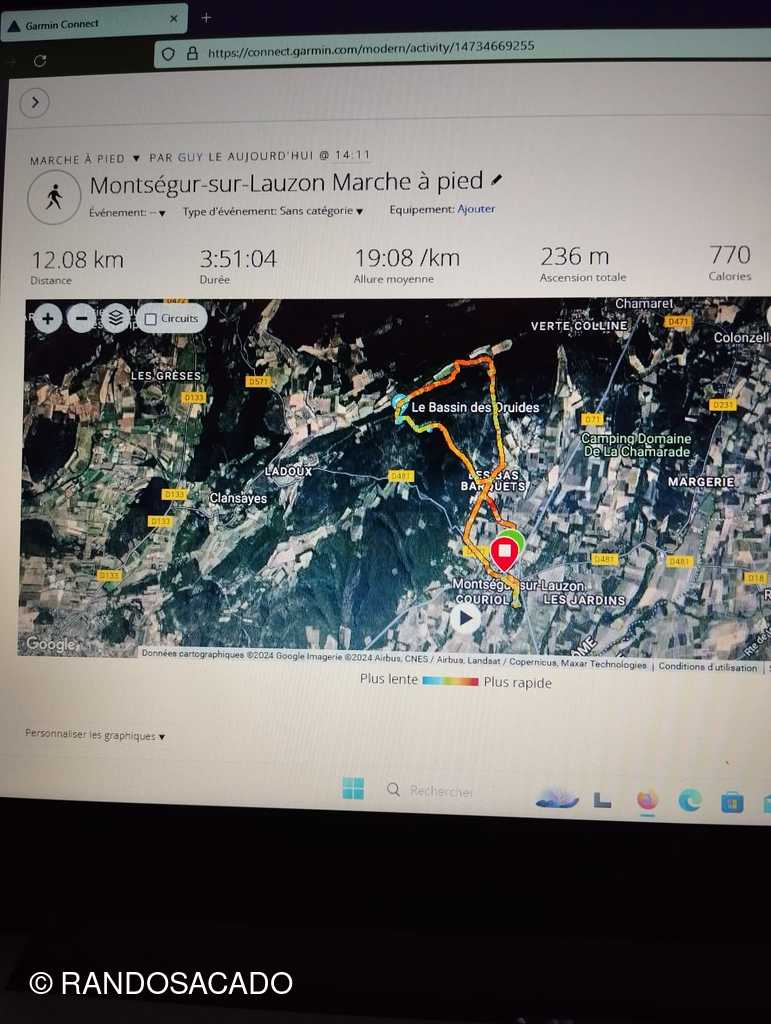The image size is (771, 1024).
Task: Expand Personnaliser les graphiques
Action: click(95, 736)
